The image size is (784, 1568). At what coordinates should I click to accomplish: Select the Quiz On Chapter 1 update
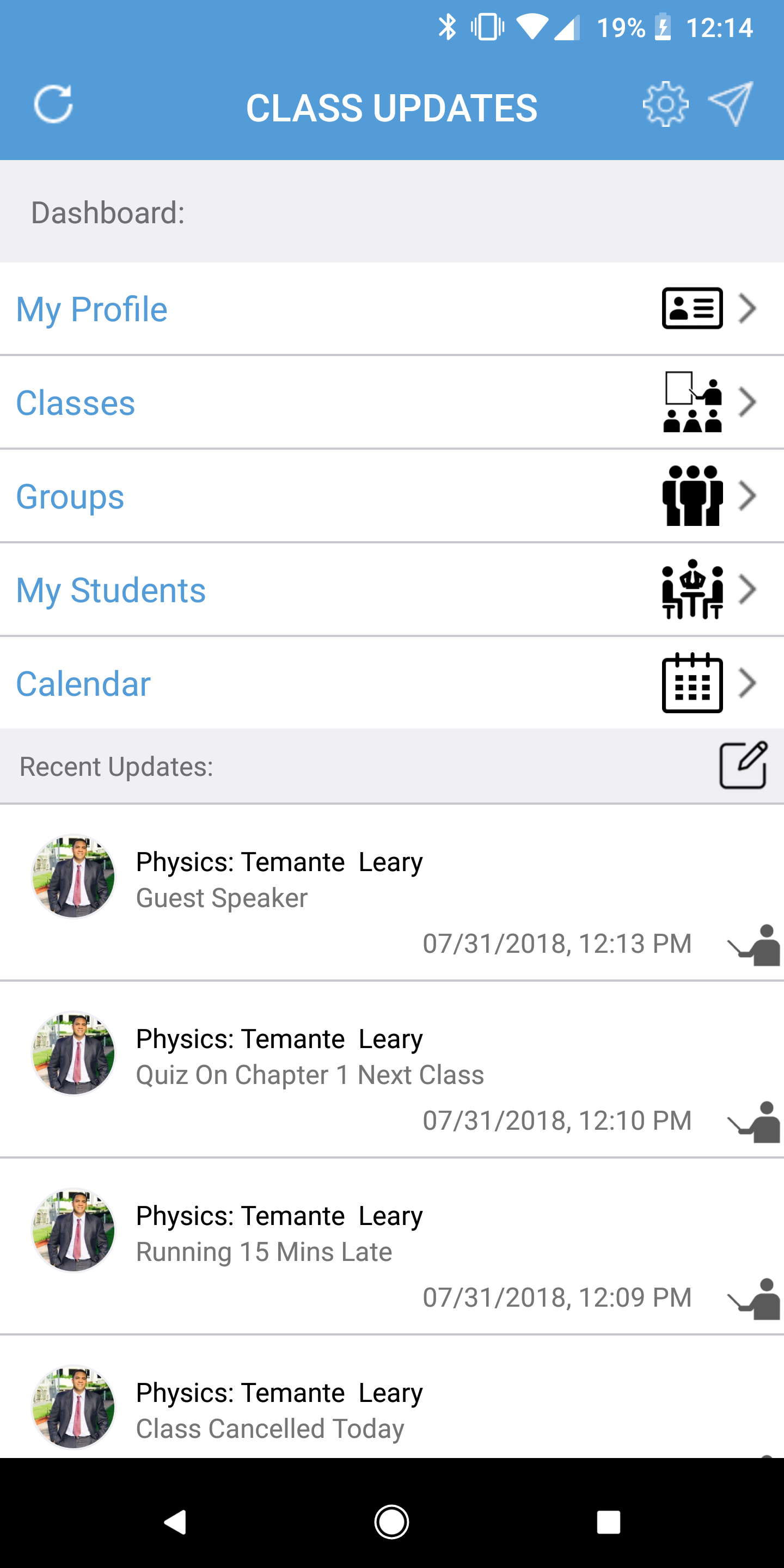[309, 1074]
